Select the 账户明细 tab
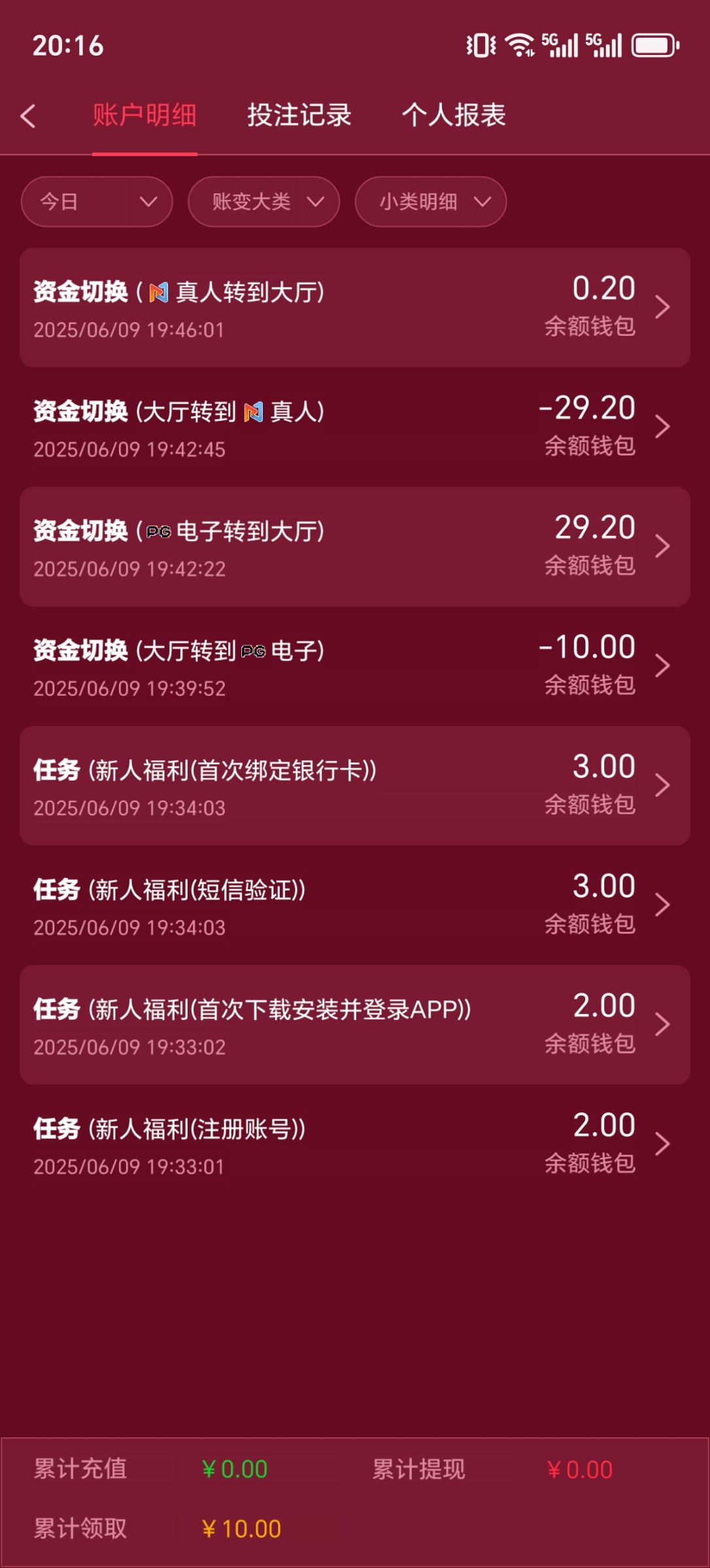Image resolution: width=710 pixels, height=1568 pixels. coord(144,116)
